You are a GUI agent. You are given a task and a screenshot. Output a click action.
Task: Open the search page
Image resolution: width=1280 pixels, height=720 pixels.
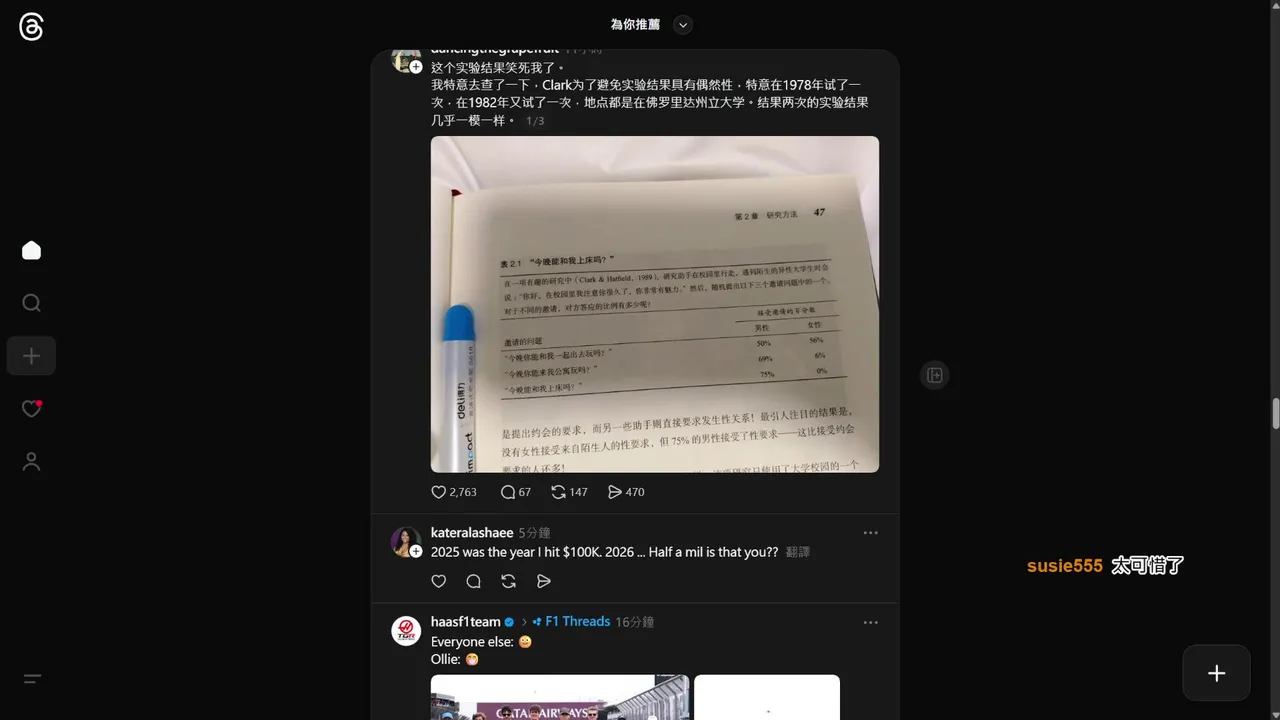pos(31,303)
